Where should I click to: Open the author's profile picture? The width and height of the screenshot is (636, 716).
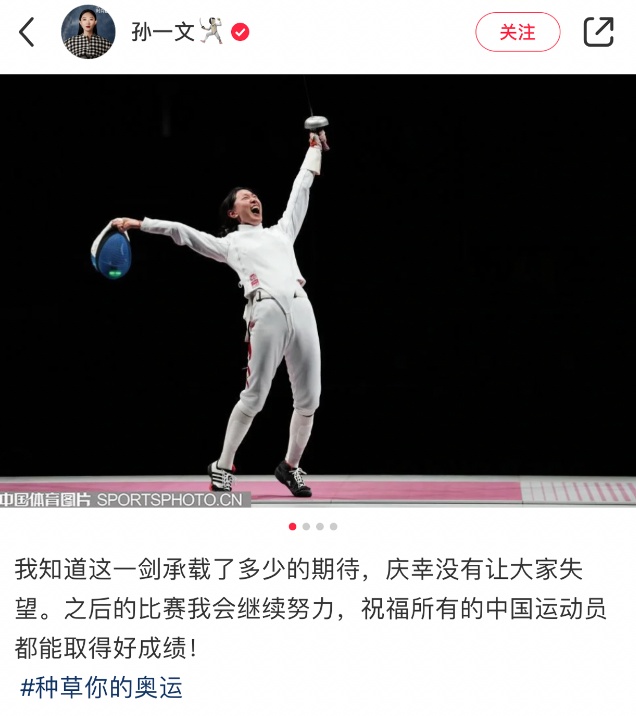[x=88, y=32]
